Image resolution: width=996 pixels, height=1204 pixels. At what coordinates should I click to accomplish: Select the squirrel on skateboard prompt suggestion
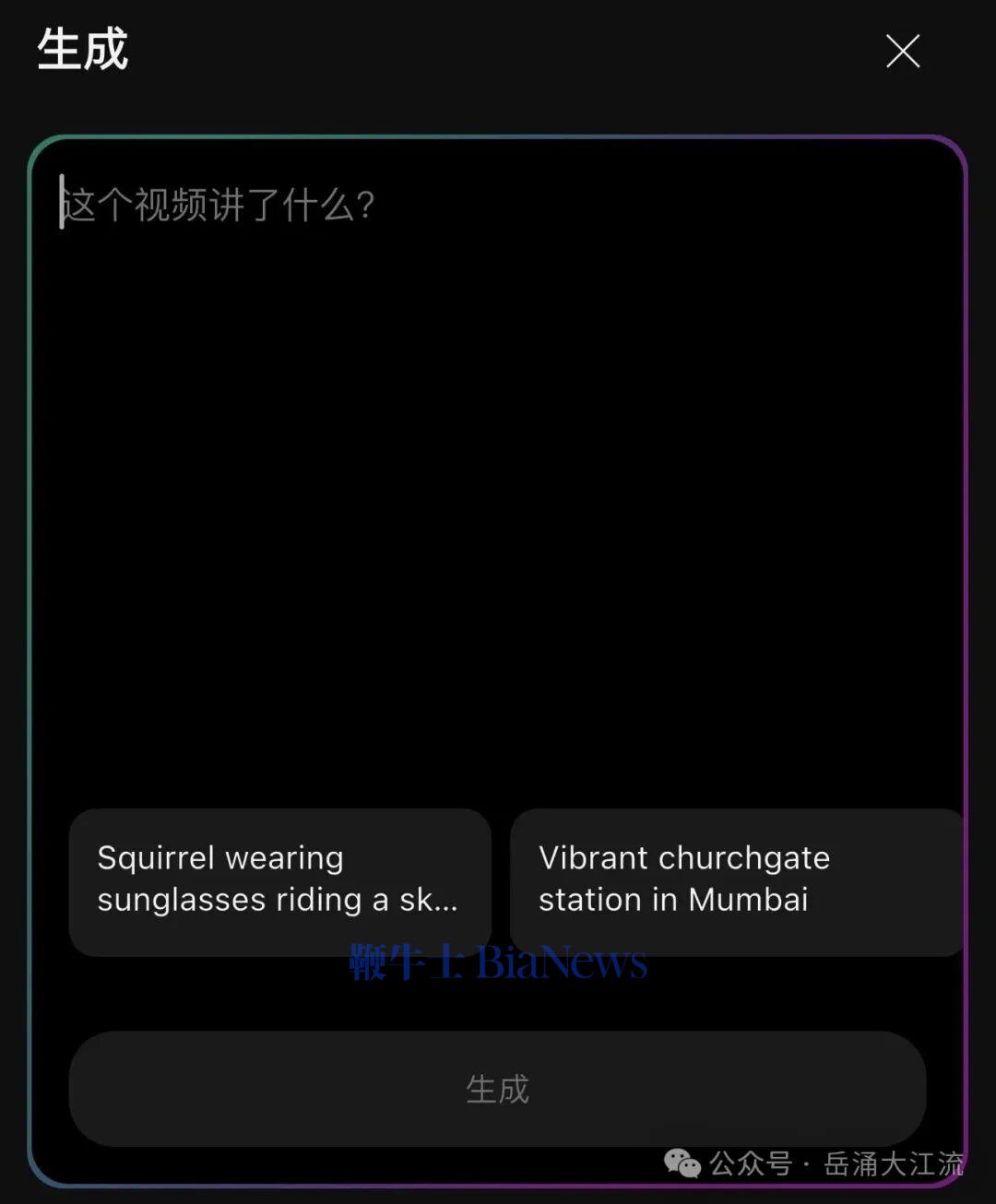(279, 879)
